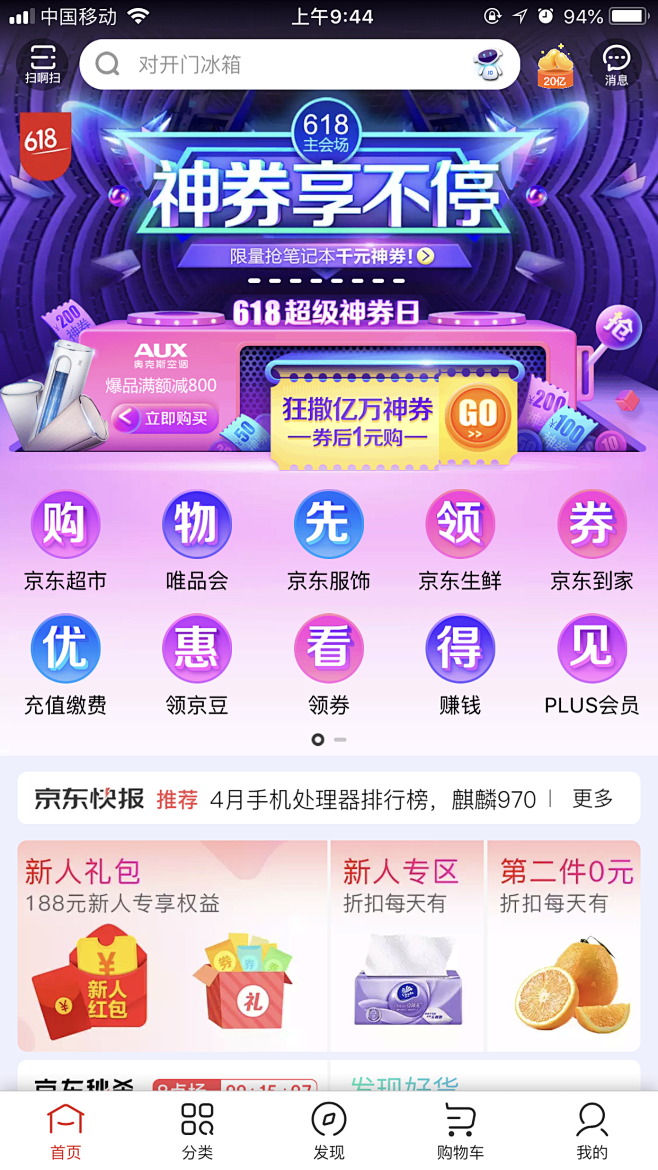Open 京东超市
The width and height of the screenshot is (658, 1170).
tap(65, 541)
